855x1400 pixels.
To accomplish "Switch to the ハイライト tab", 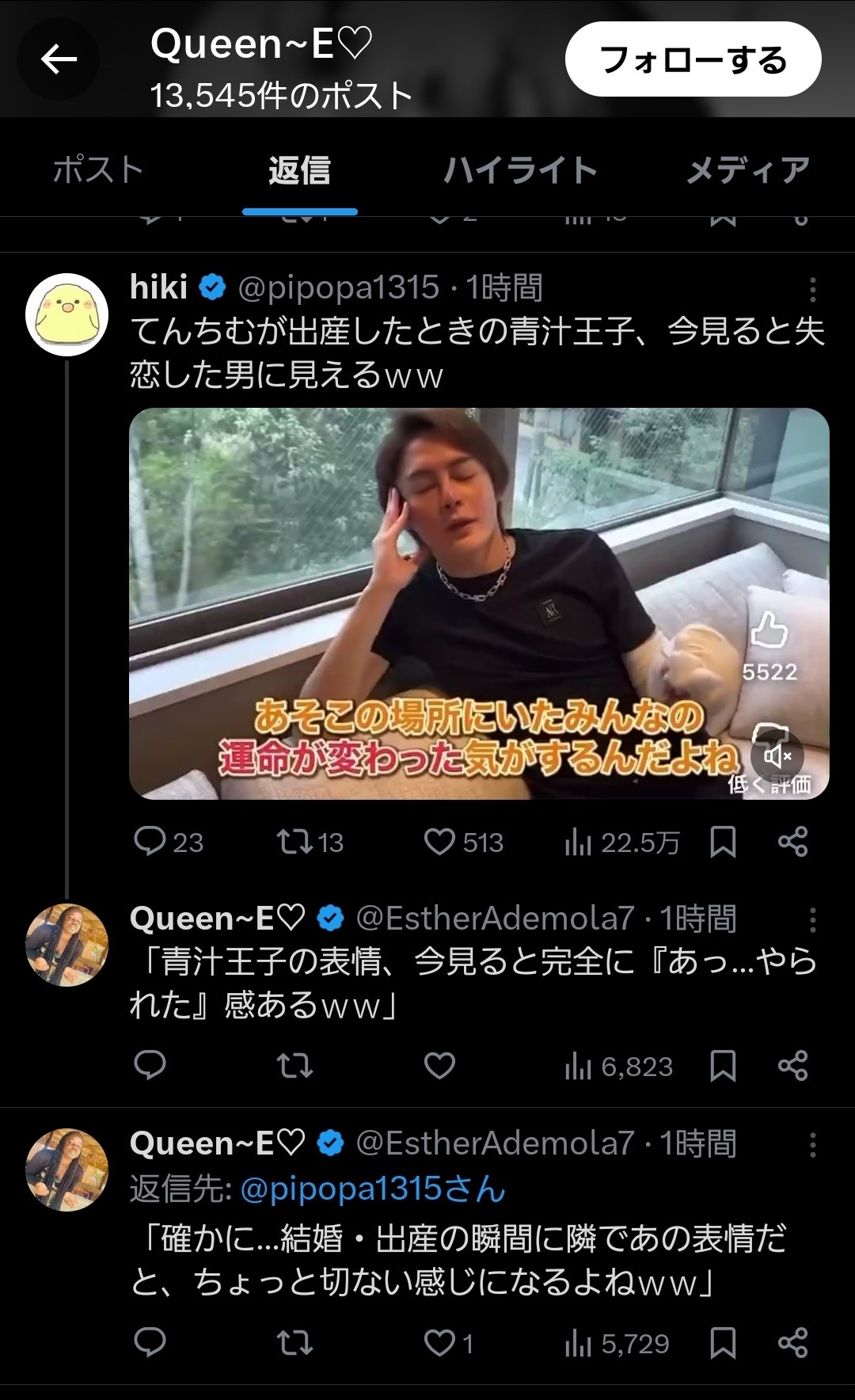I will pyautogui.click(x=519, y=169).
